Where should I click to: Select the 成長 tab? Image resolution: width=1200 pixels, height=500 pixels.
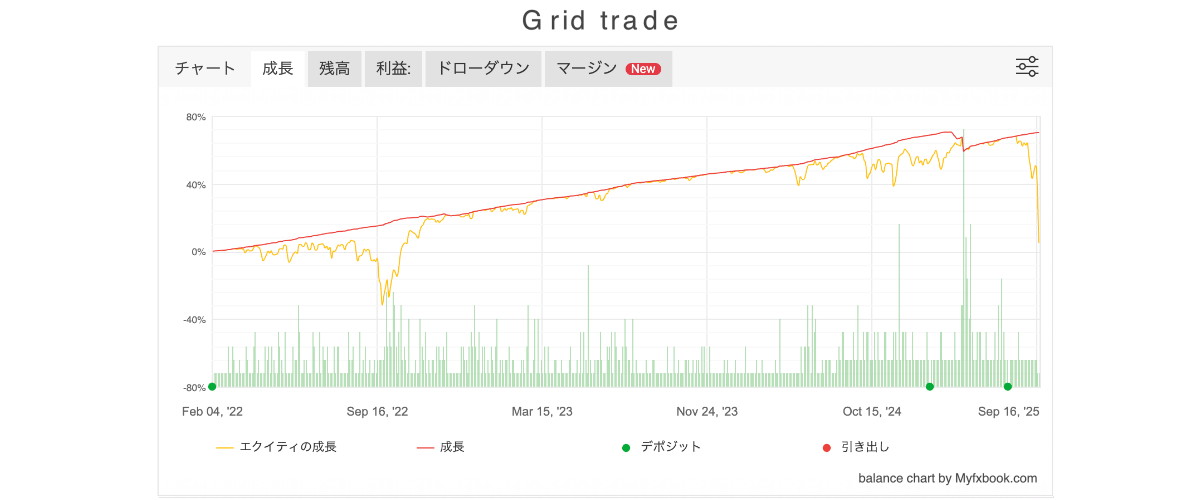tap(278, 69)
